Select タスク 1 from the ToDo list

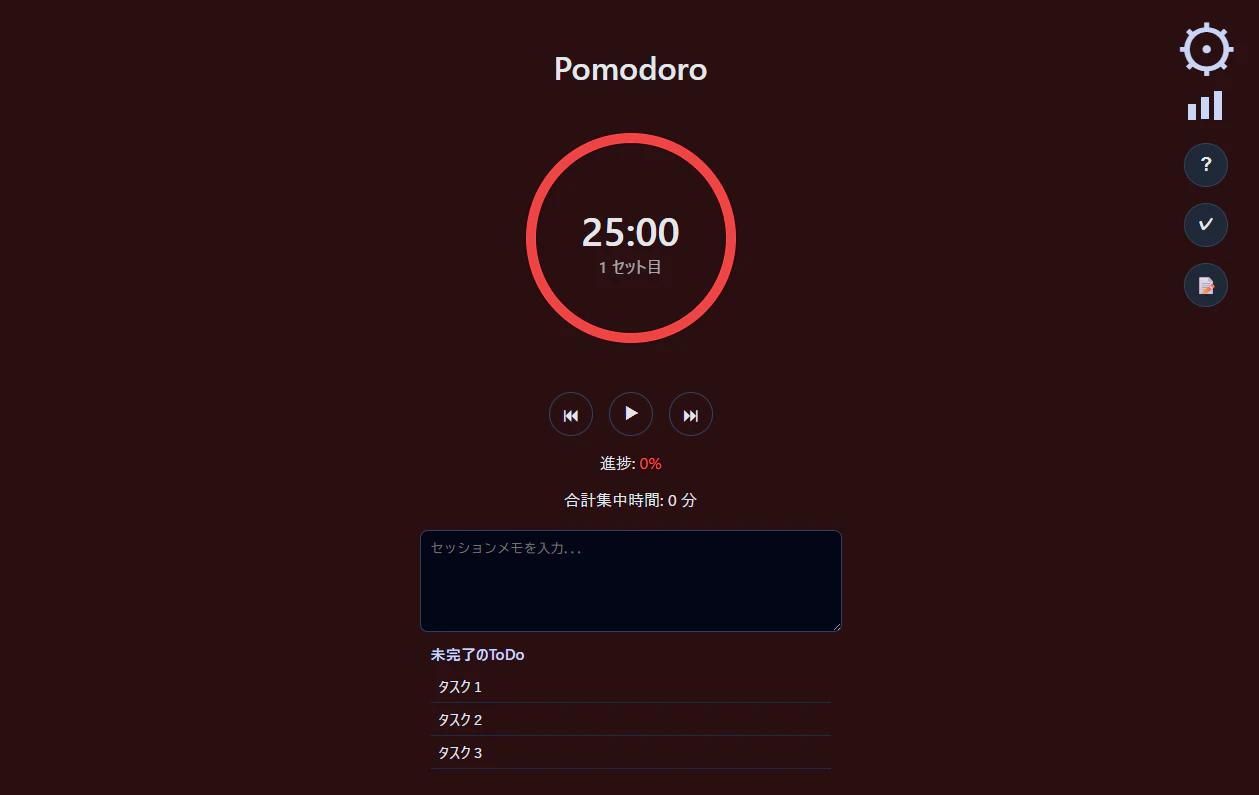coord(630,687)
